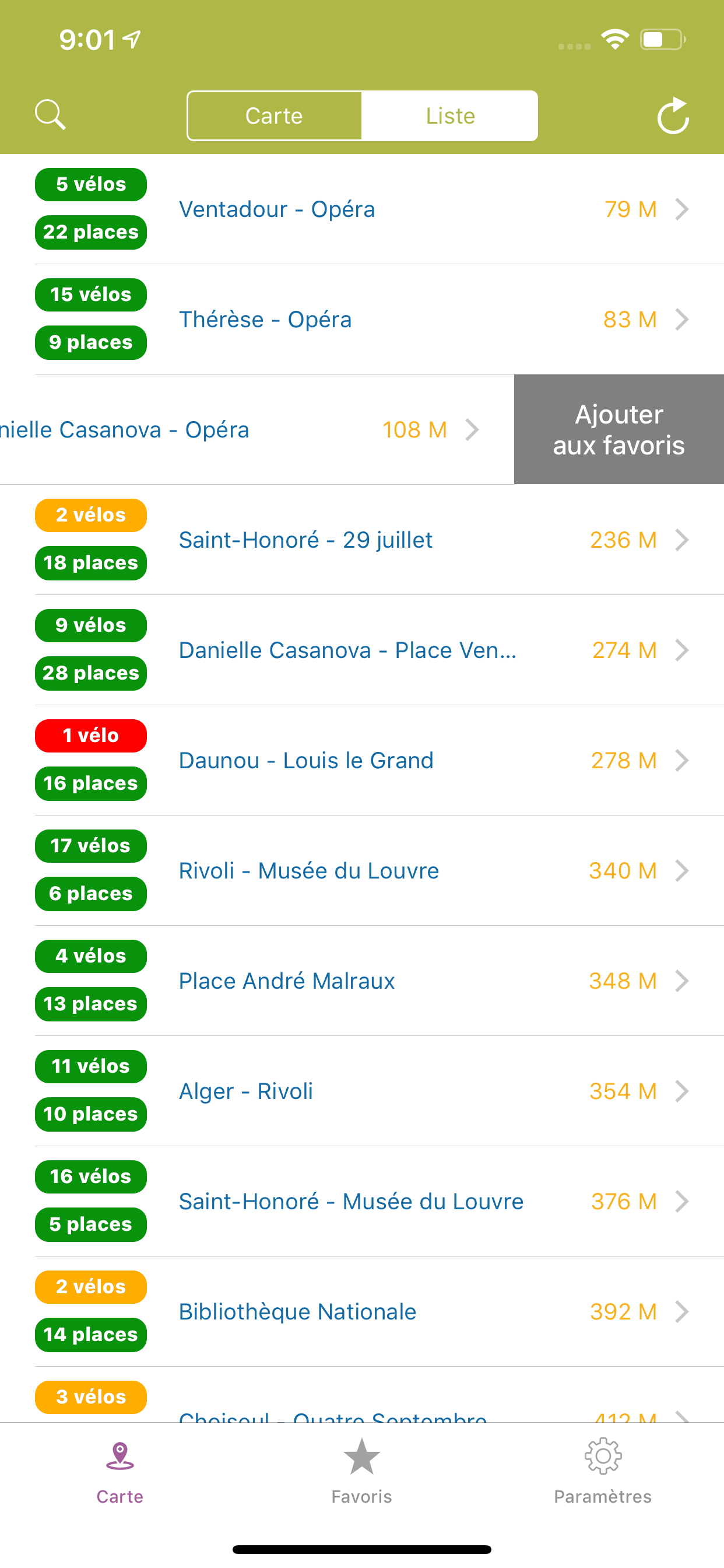Open Danielle Casanova - Place Vendôme station

point(362,650)
